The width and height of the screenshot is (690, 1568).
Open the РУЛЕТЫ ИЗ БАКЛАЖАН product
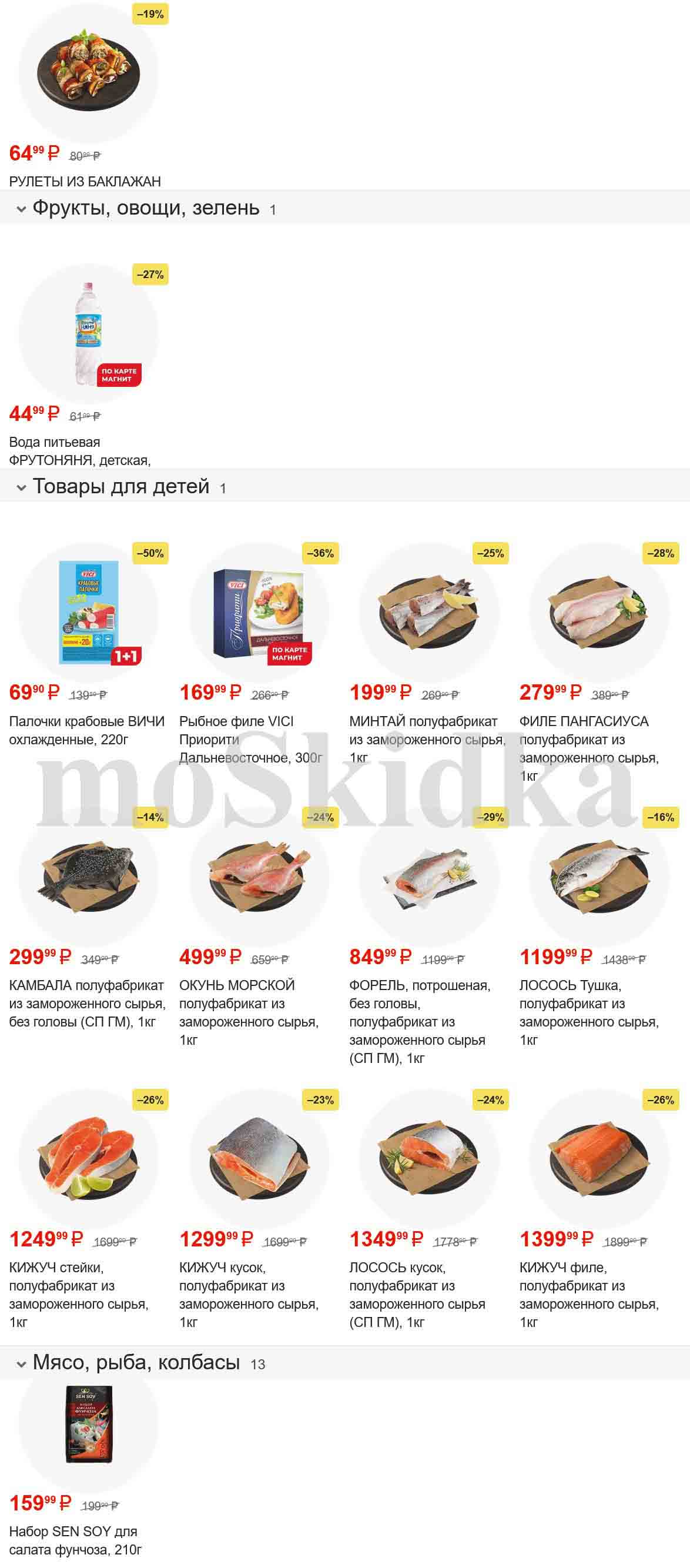pos(89,73)
